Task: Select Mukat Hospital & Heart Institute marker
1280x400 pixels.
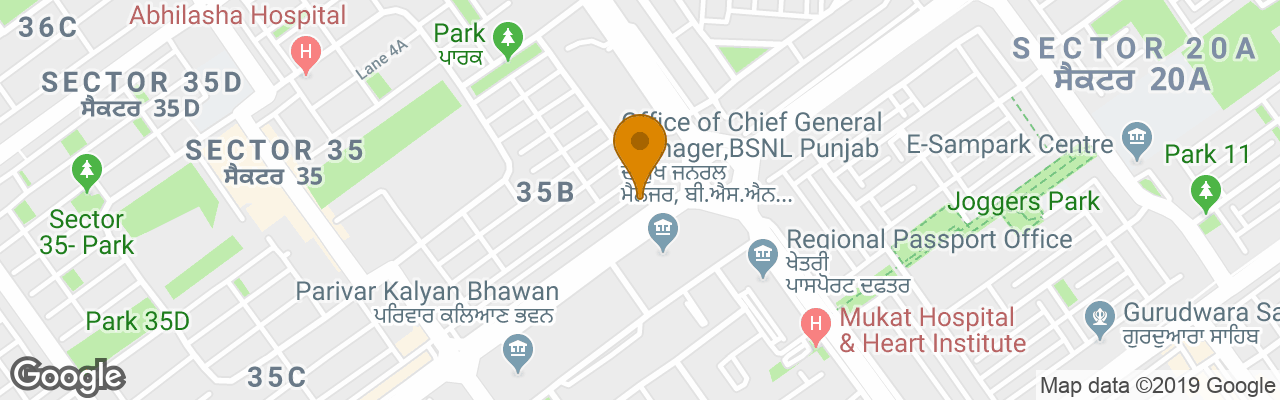Action: pos(816,324)
